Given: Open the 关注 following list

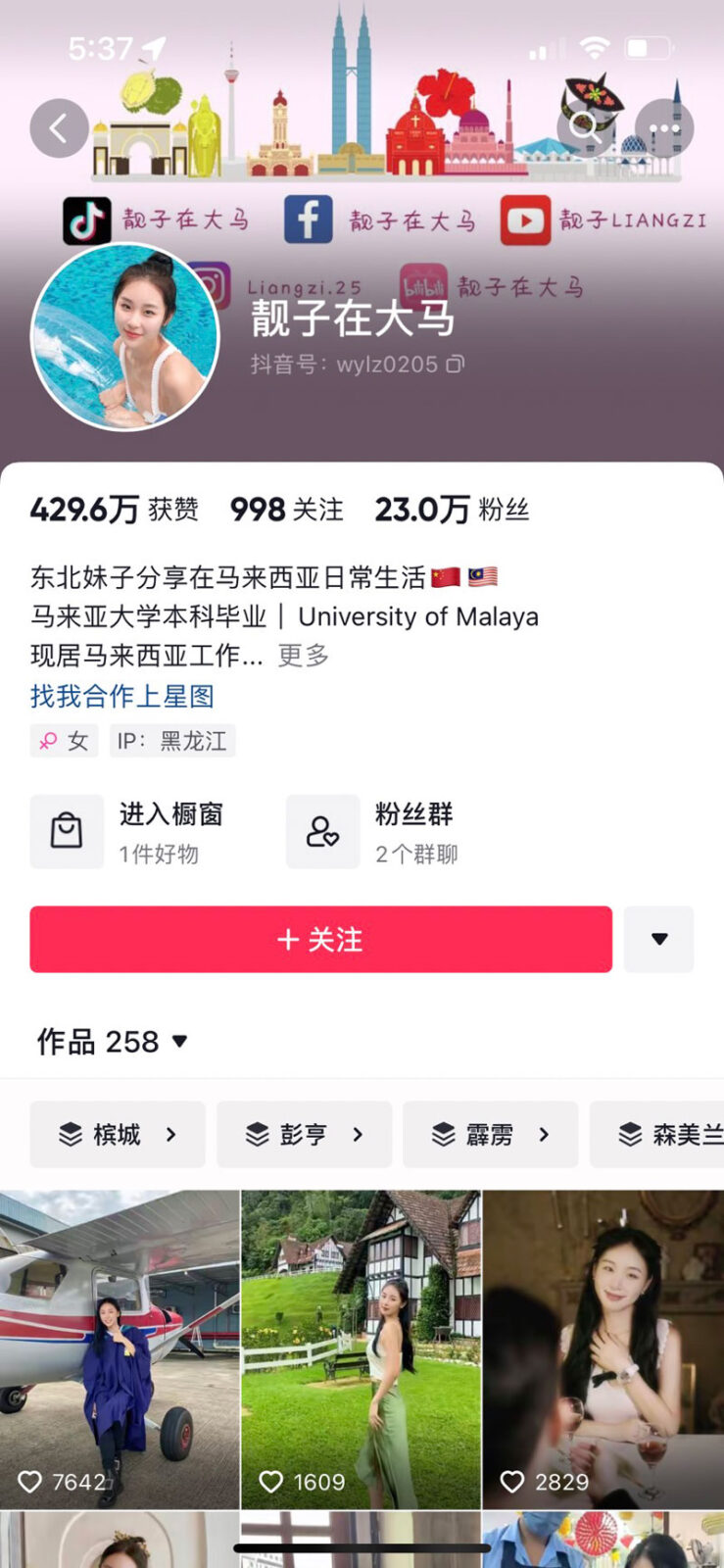Looking at the screenshot, I should (287, 510).
